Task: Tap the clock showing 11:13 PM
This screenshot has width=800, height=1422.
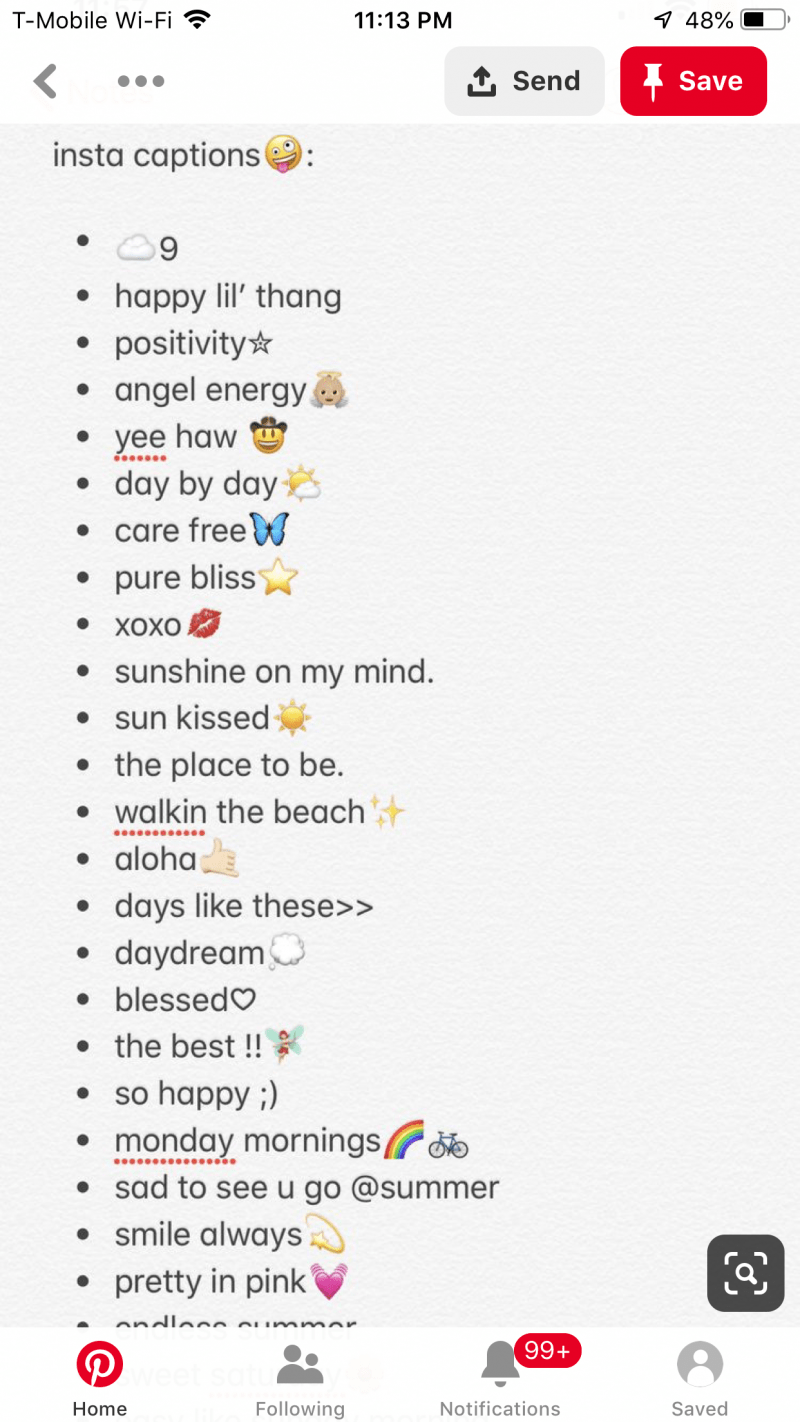Action: pos(404,19)
